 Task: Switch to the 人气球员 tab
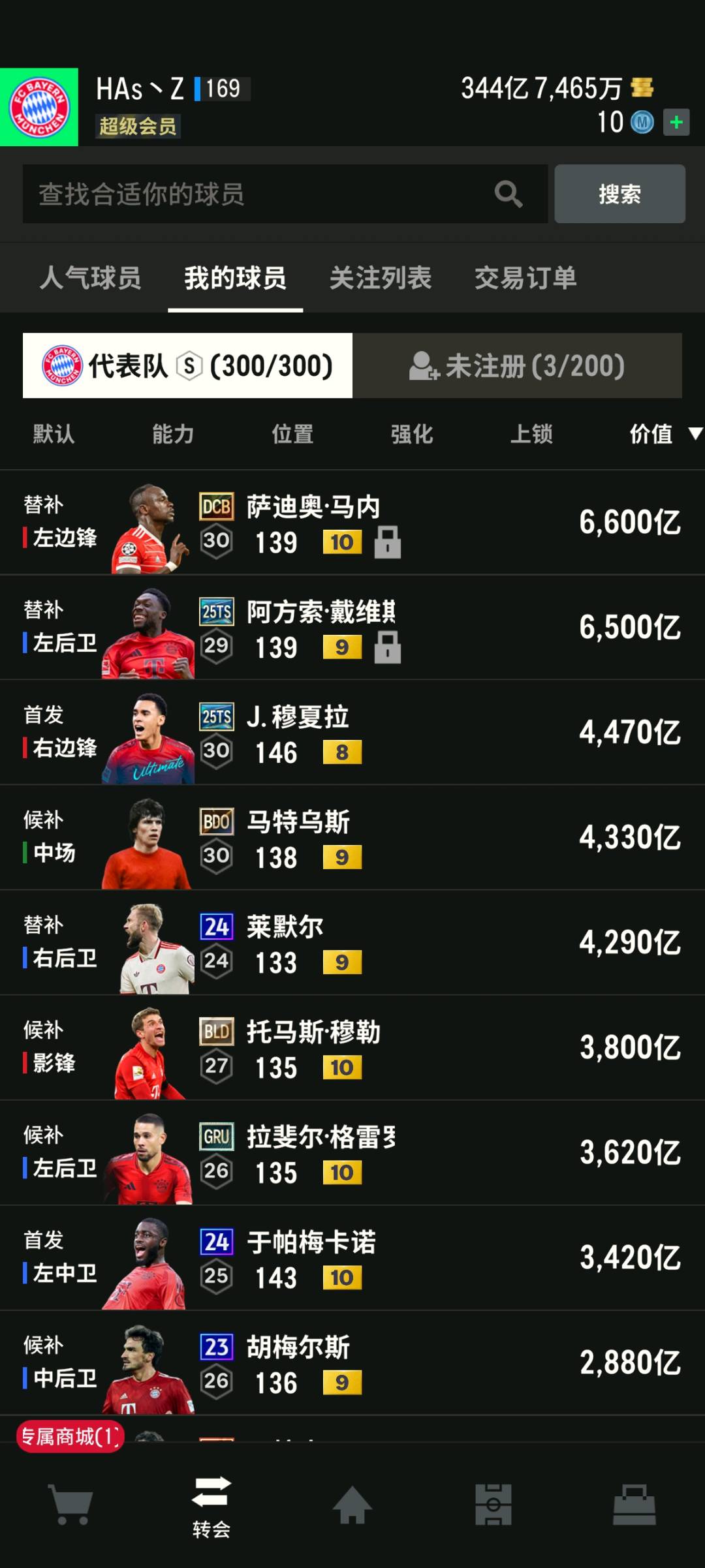pos(90,278)
